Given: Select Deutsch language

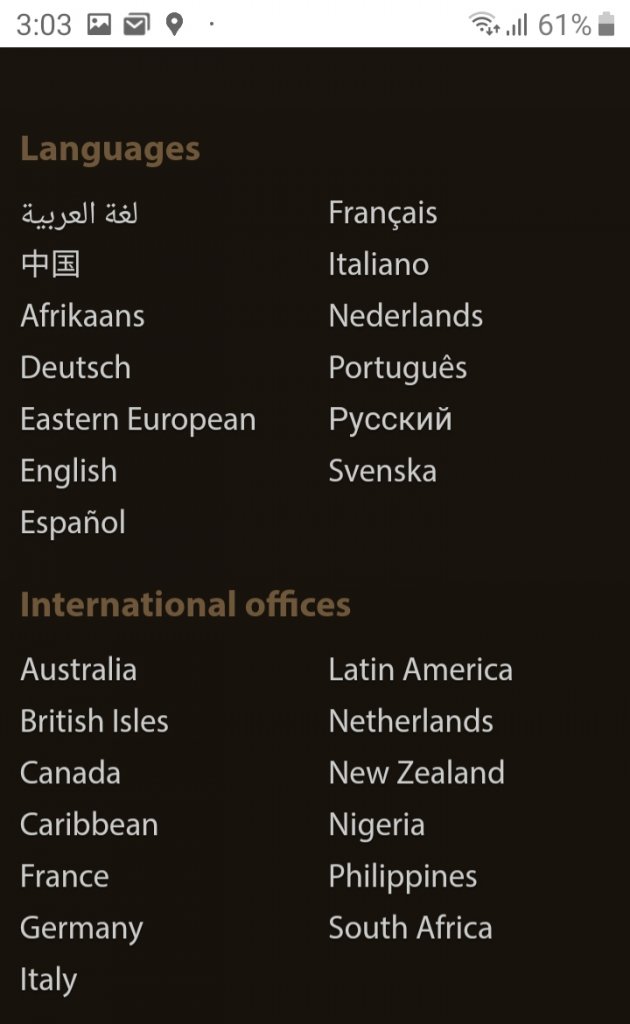Looking at the screenshot, I should pos(75,368).
